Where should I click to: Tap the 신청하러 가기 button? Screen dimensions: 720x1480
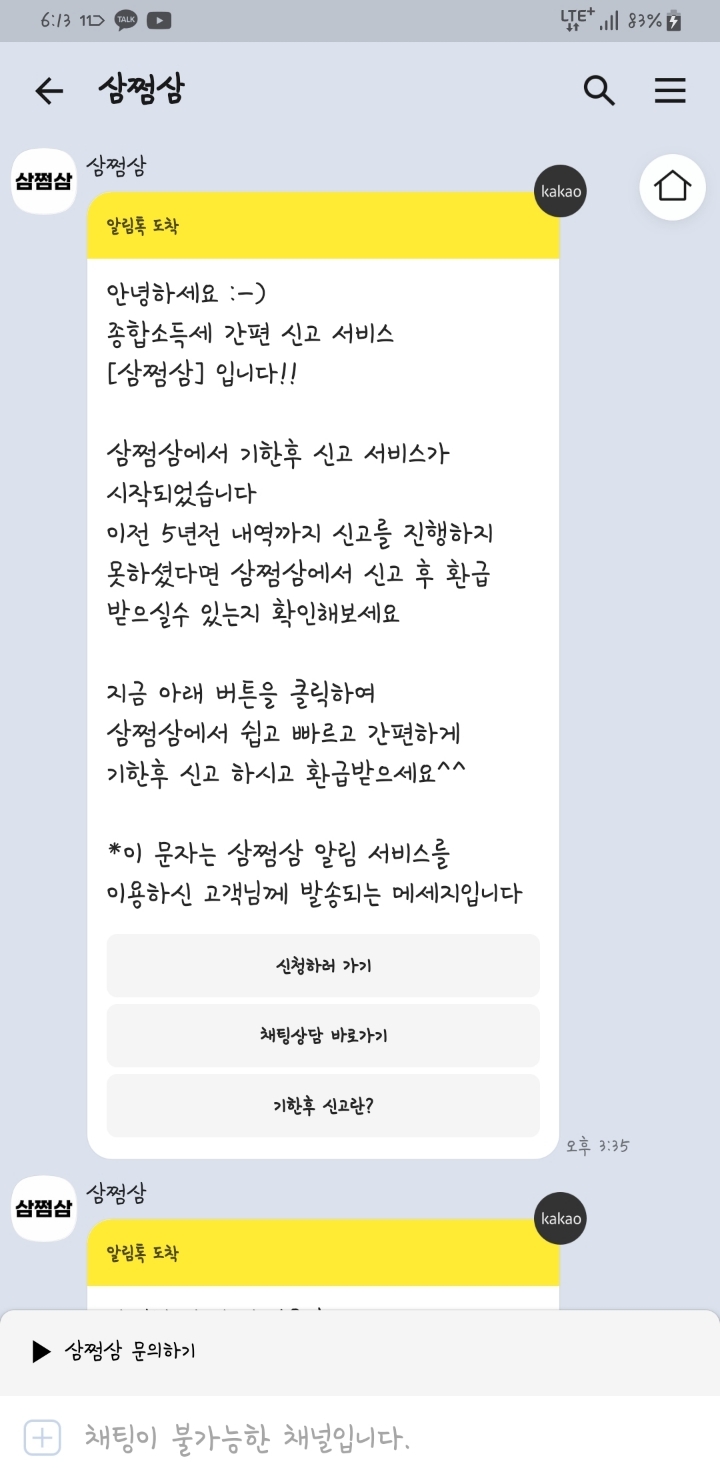(x=323, y=965)
